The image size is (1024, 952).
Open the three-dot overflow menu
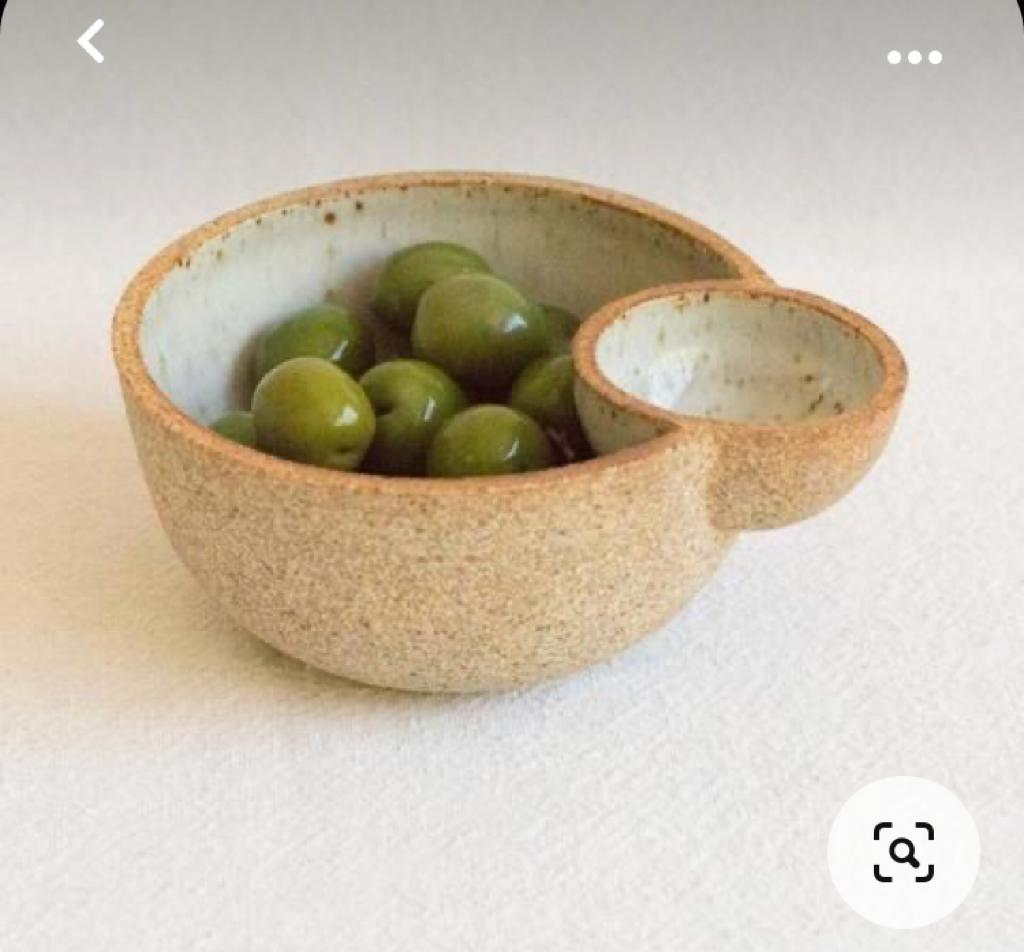[914, 57]
